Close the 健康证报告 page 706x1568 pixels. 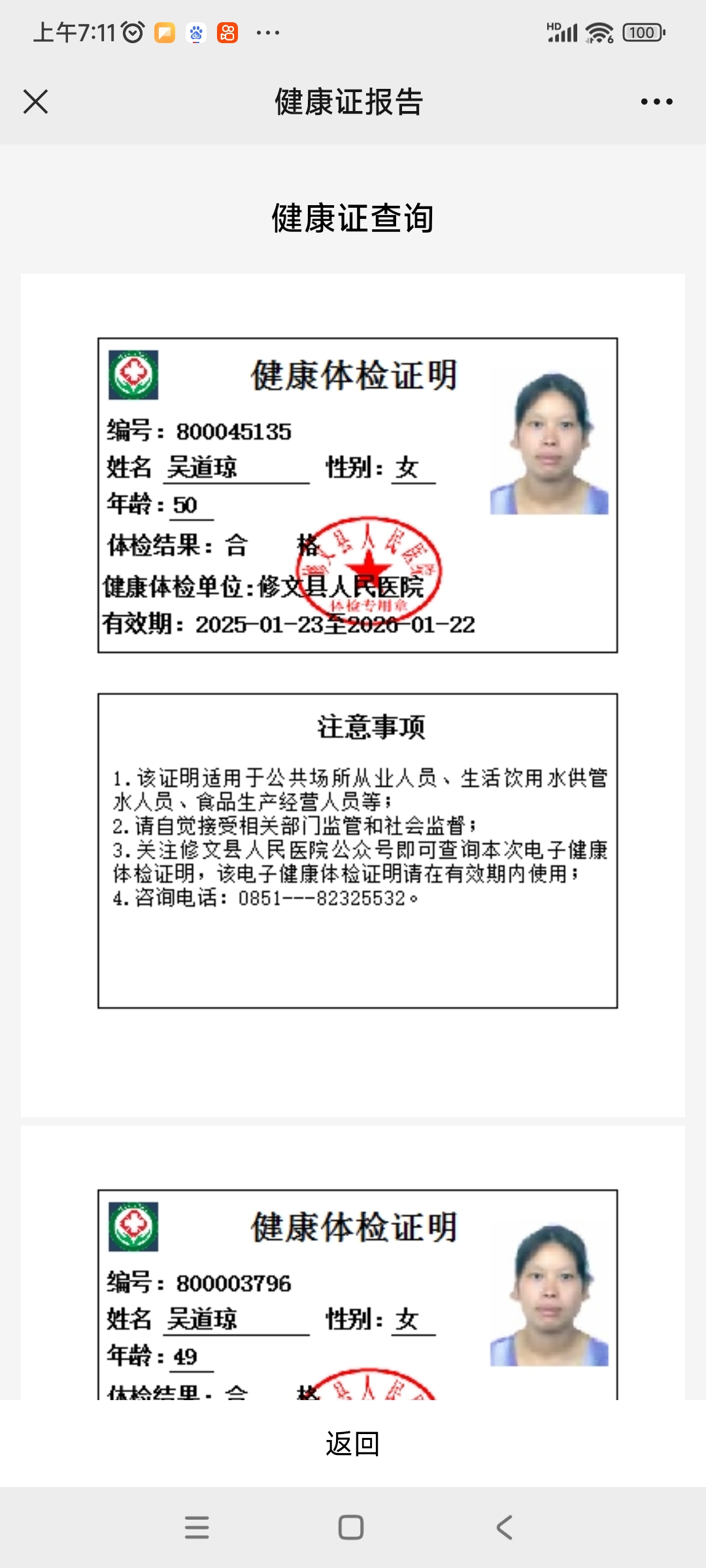click(35, 102)
